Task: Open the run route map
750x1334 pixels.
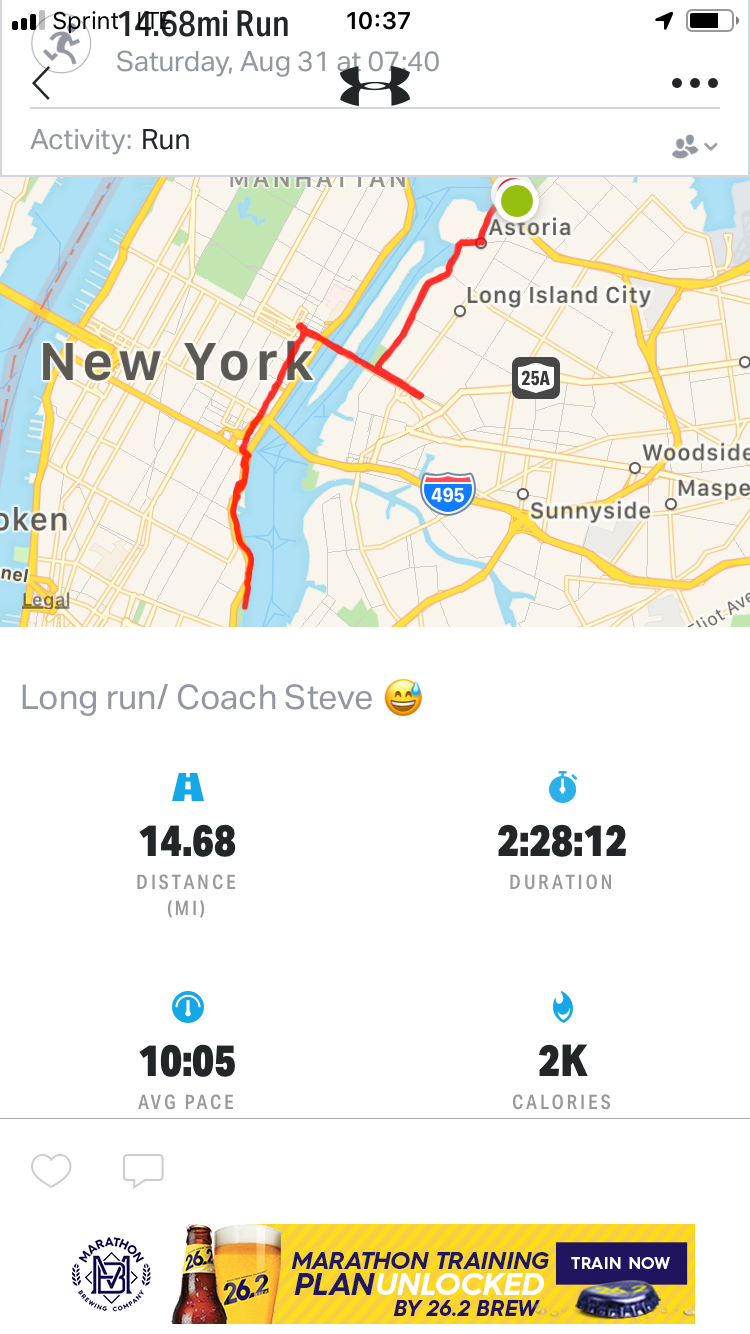Action: point(375,400)
